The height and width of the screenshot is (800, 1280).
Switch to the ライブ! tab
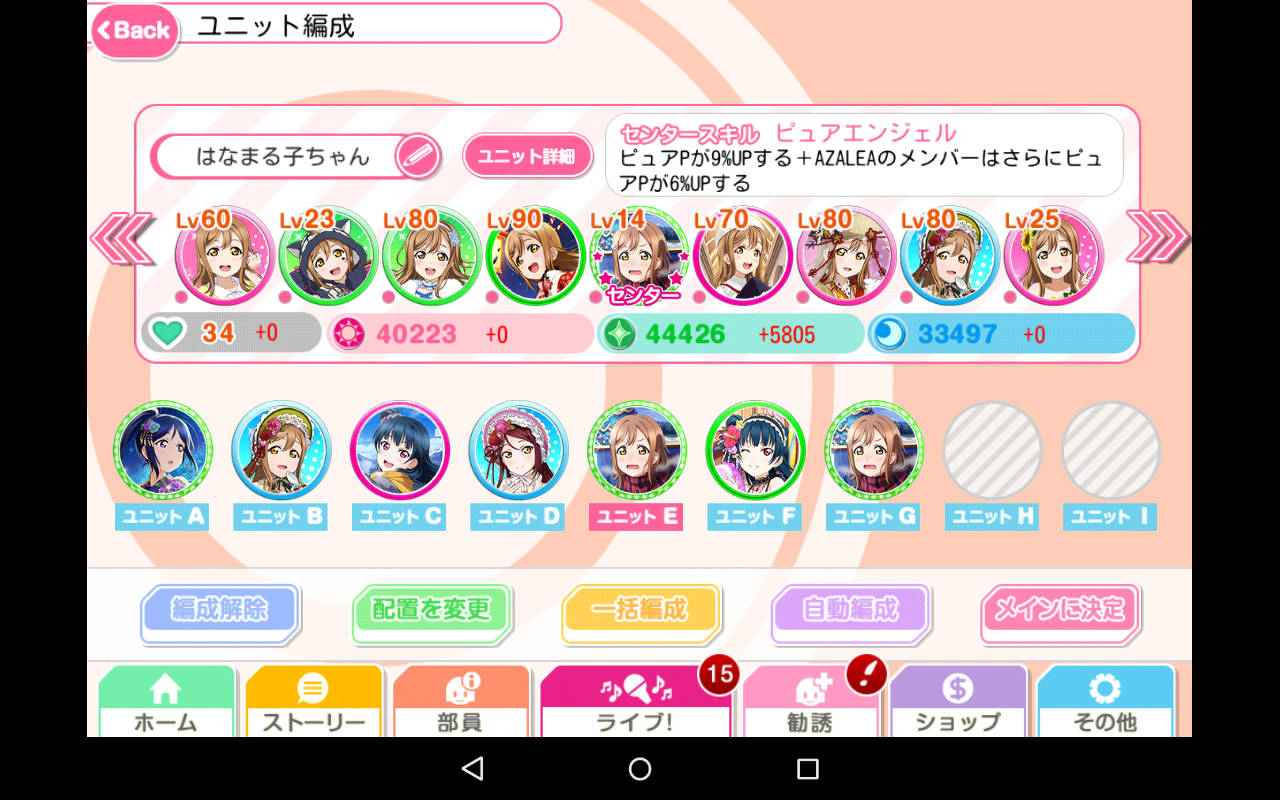pyautogui.click(x=635, y=703)
